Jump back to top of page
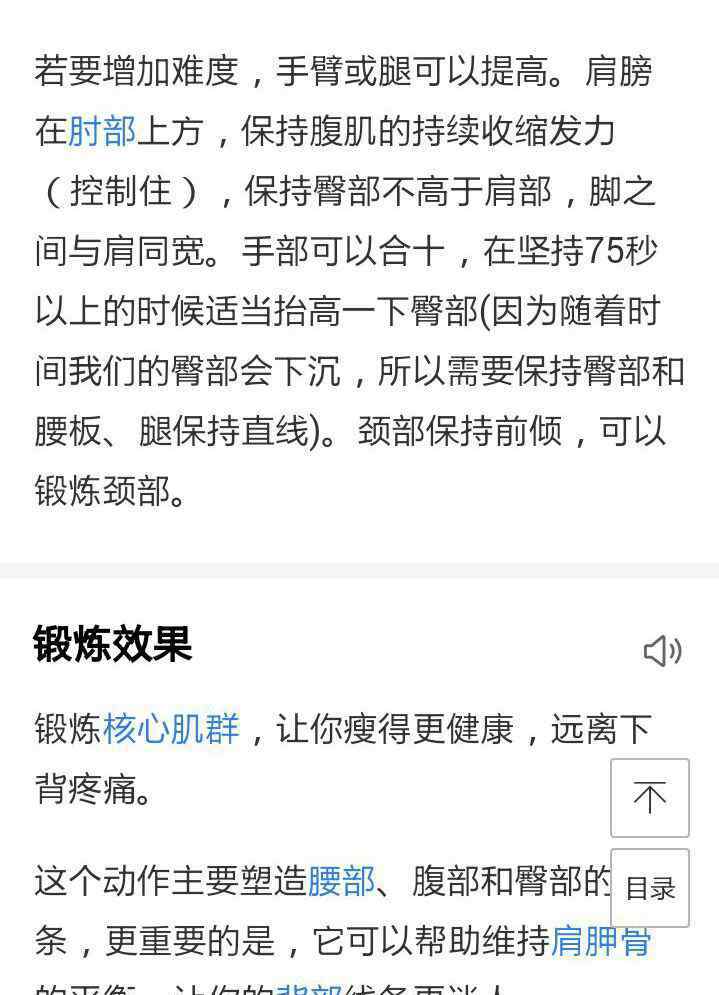 [x=650, y=797]
